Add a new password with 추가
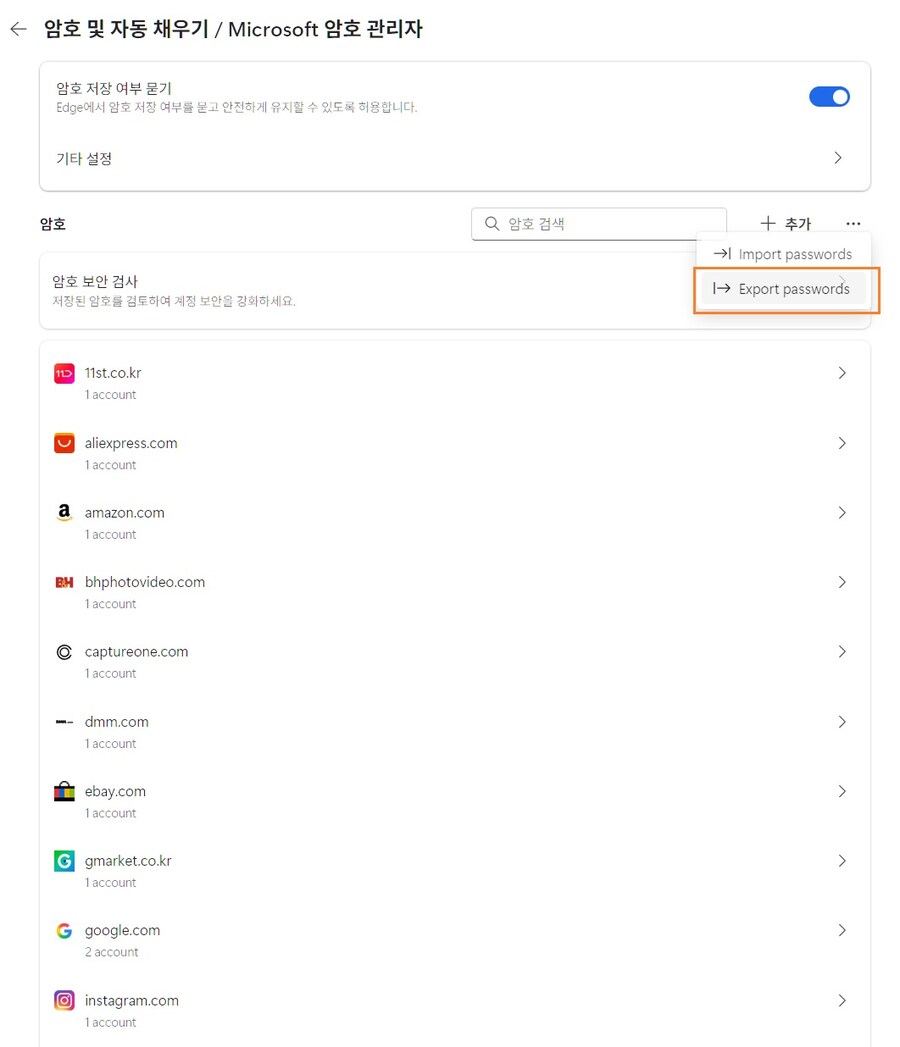Screen dimensions: 900x1047 pos(785,224)
